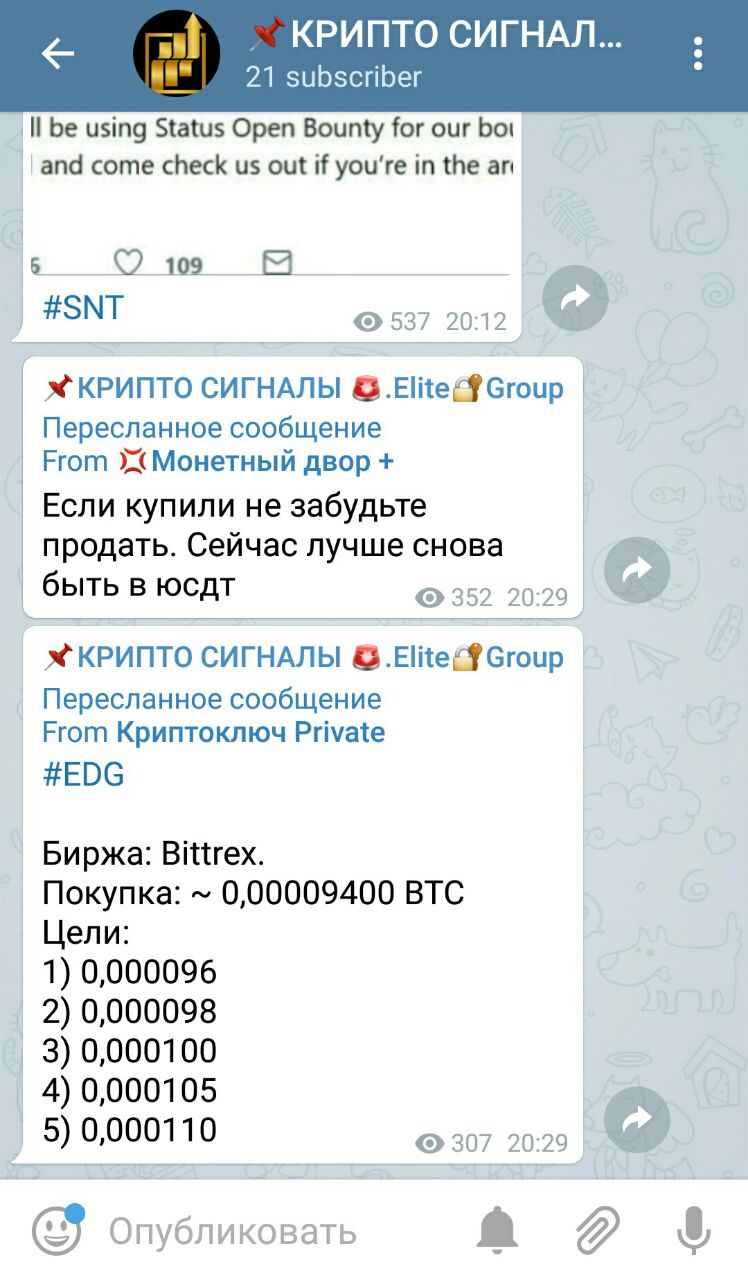The width and height of the screenshot is (748, 1280).
Task: Forward the #EDG signal message
Action: [x=637, y=1119]
